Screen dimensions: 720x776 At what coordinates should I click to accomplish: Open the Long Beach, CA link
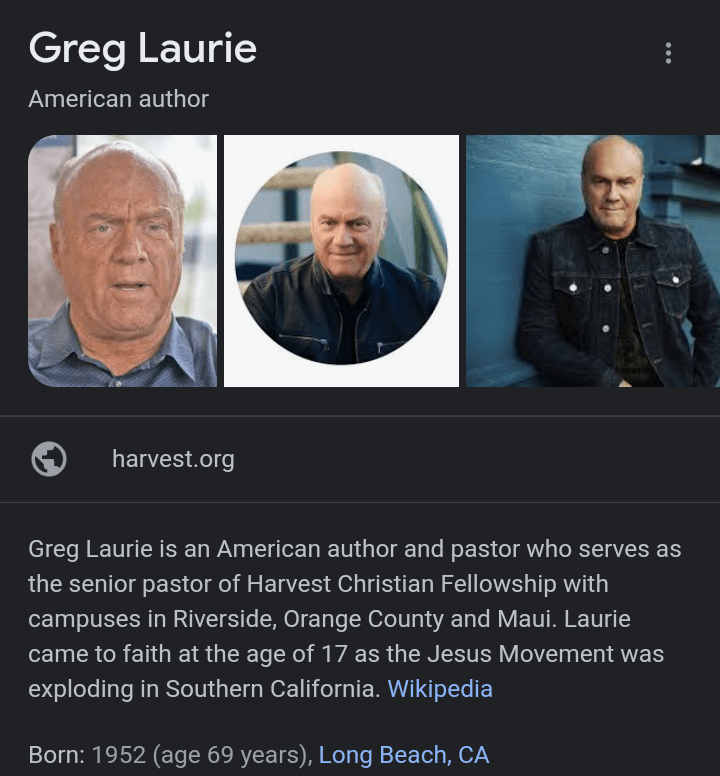click(x=403, y=754)
